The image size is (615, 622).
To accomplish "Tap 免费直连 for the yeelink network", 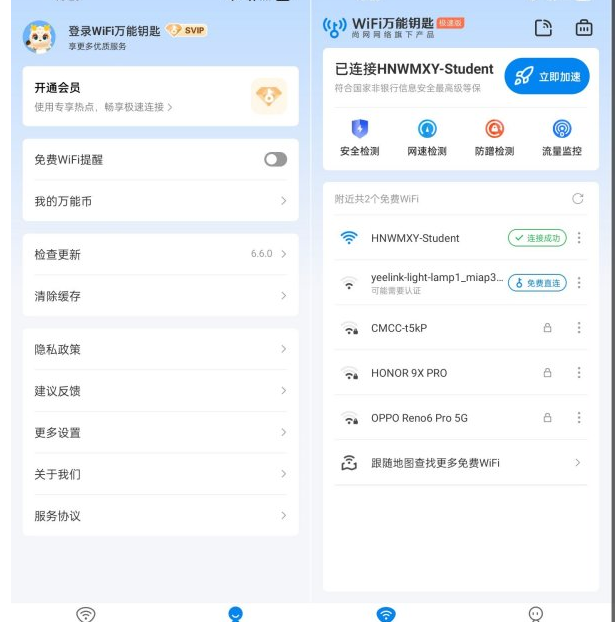I will click(x=537, y=283).
